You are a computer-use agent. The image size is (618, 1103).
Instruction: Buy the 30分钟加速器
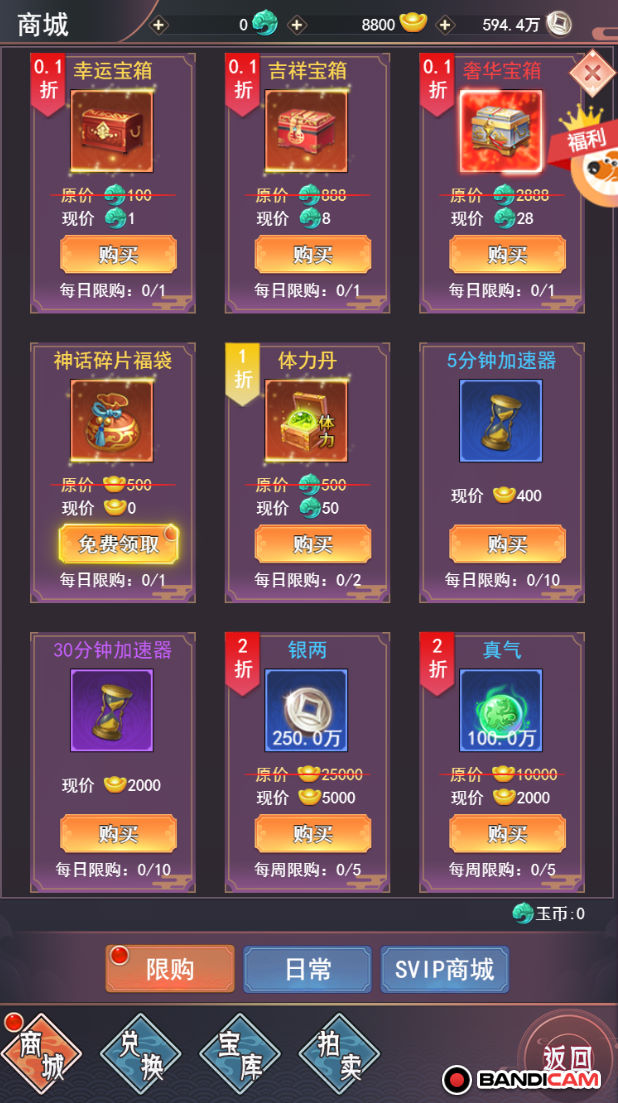118,833
